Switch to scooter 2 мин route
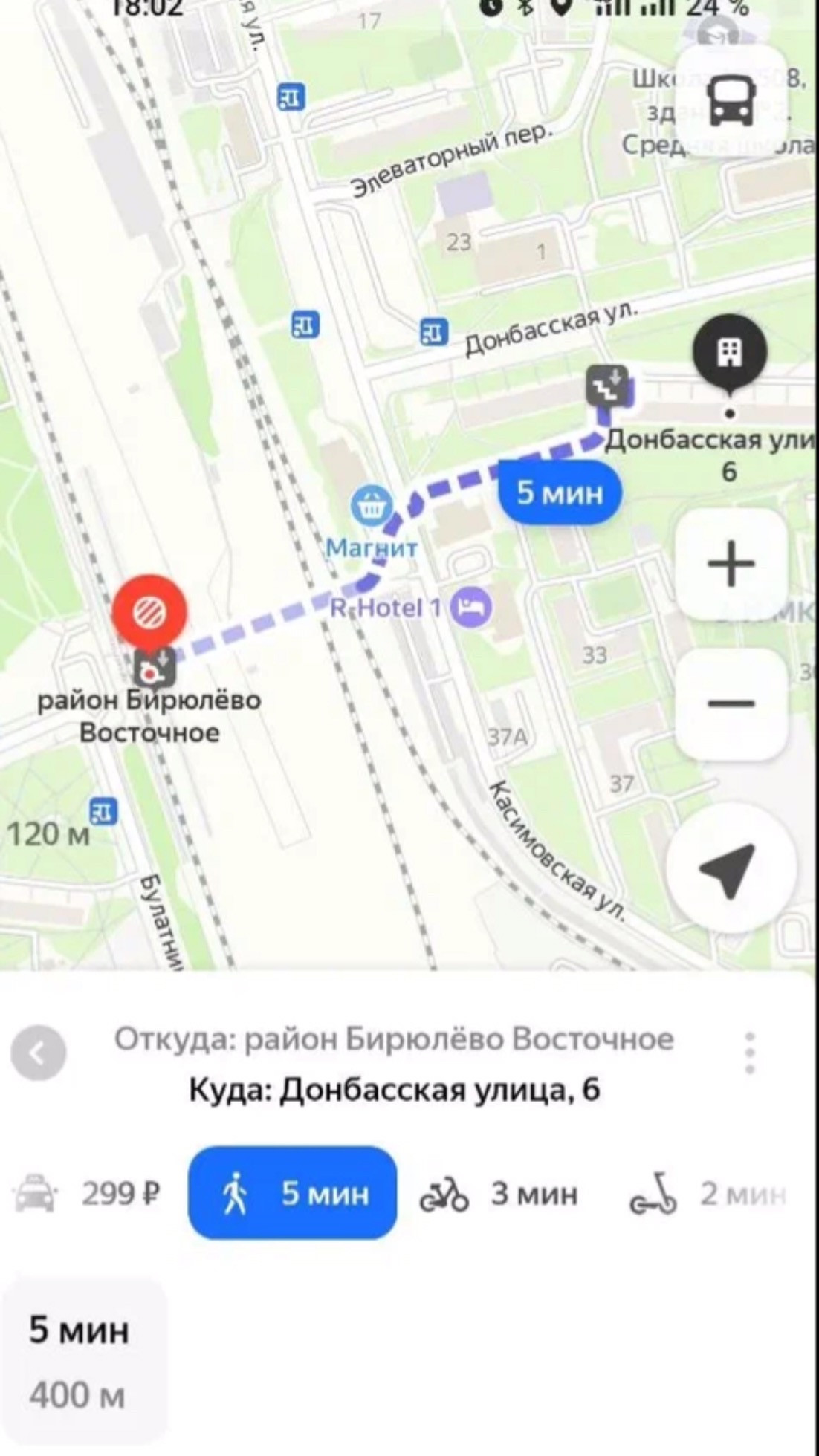 point(706,1194)
